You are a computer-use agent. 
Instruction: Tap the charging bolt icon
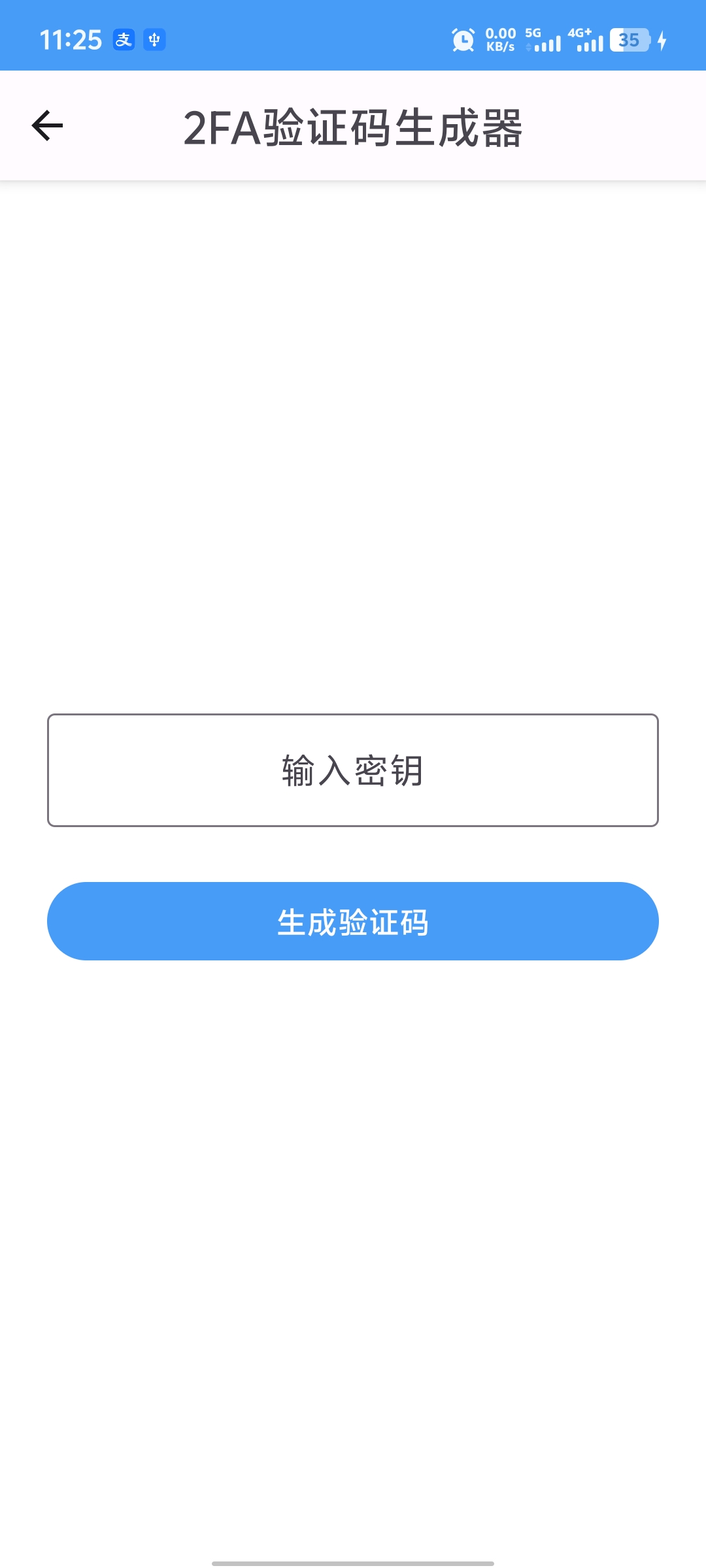663,41
